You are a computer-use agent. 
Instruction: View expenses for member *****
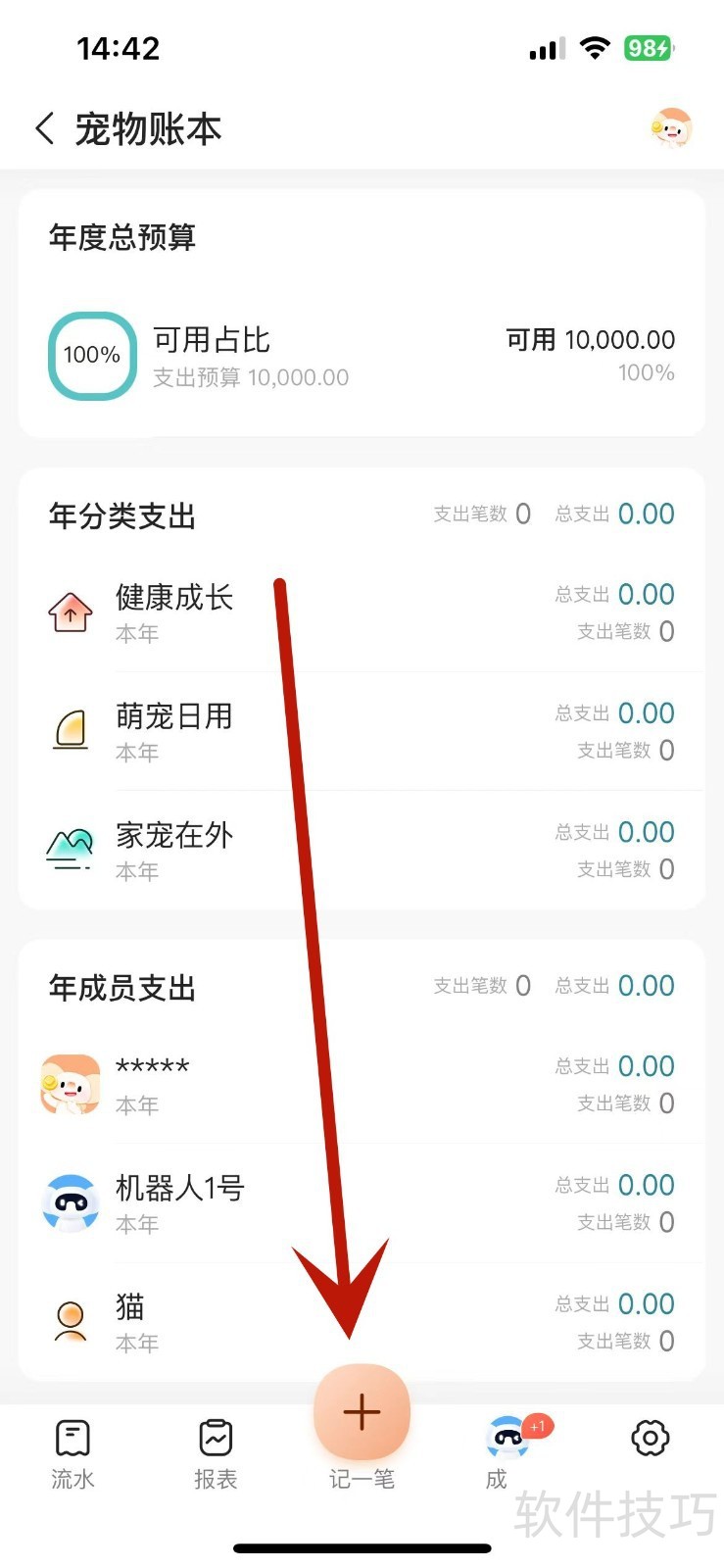(x=362, y=1084)
